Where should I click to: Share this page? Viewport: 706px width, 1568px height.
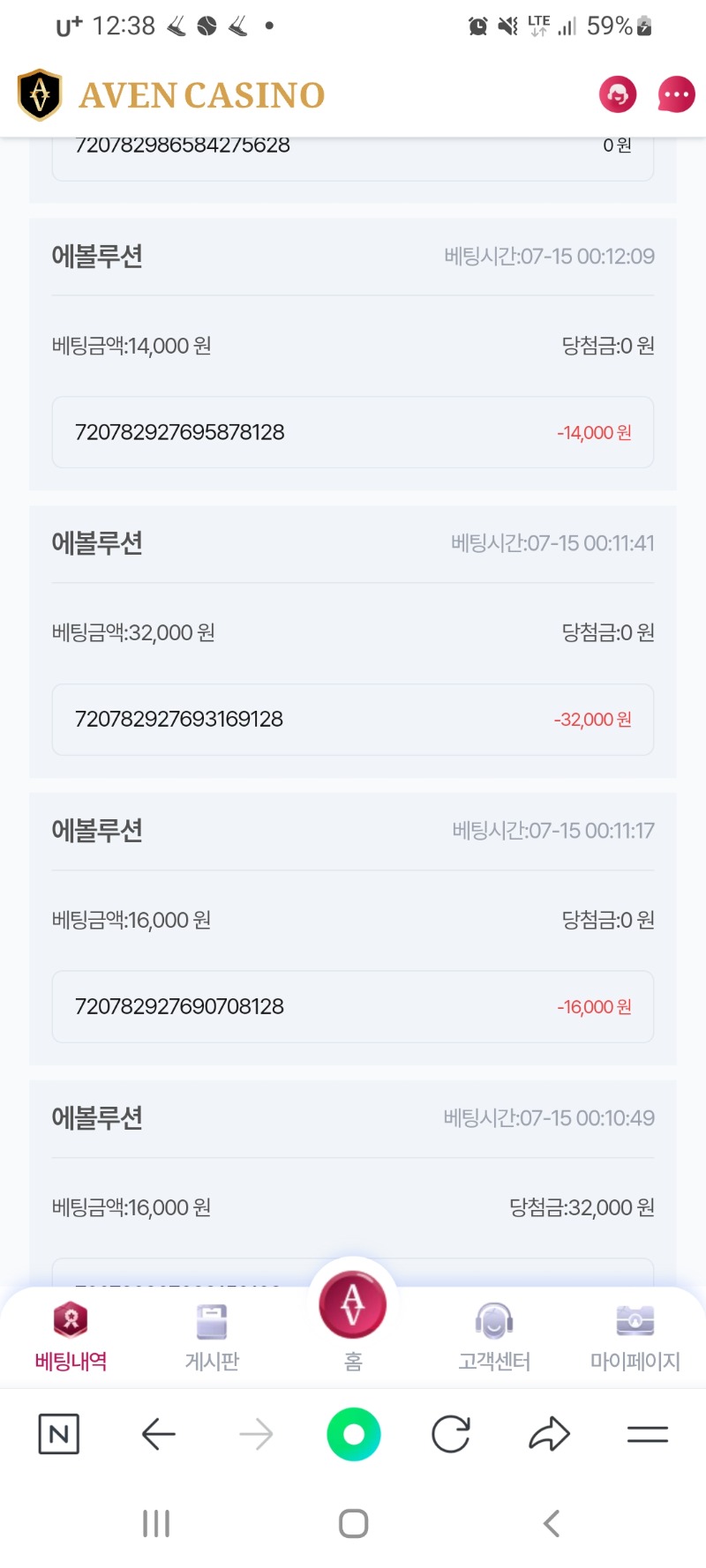[549, 1434]
